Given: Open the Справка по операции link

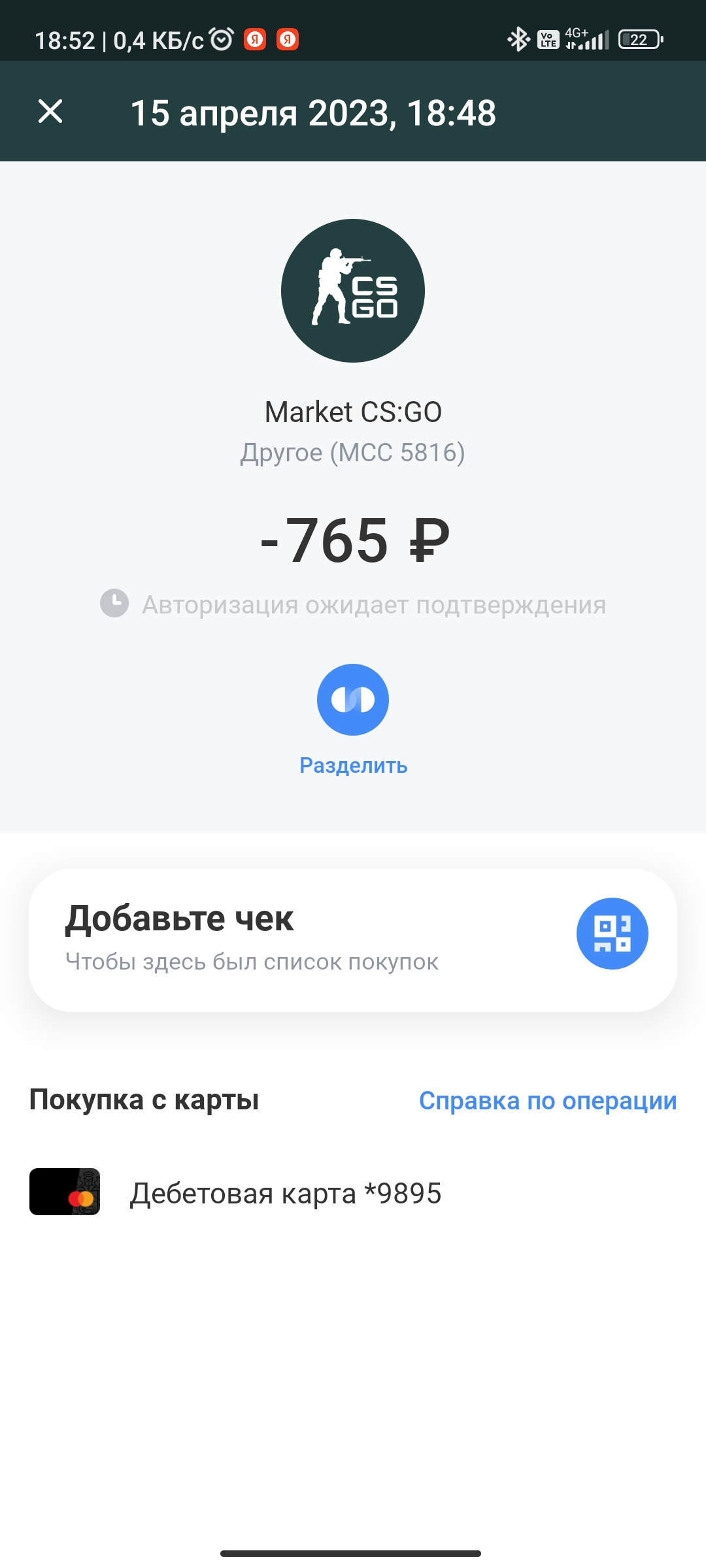Looking at the screenshot, I should pos(548,1101).
